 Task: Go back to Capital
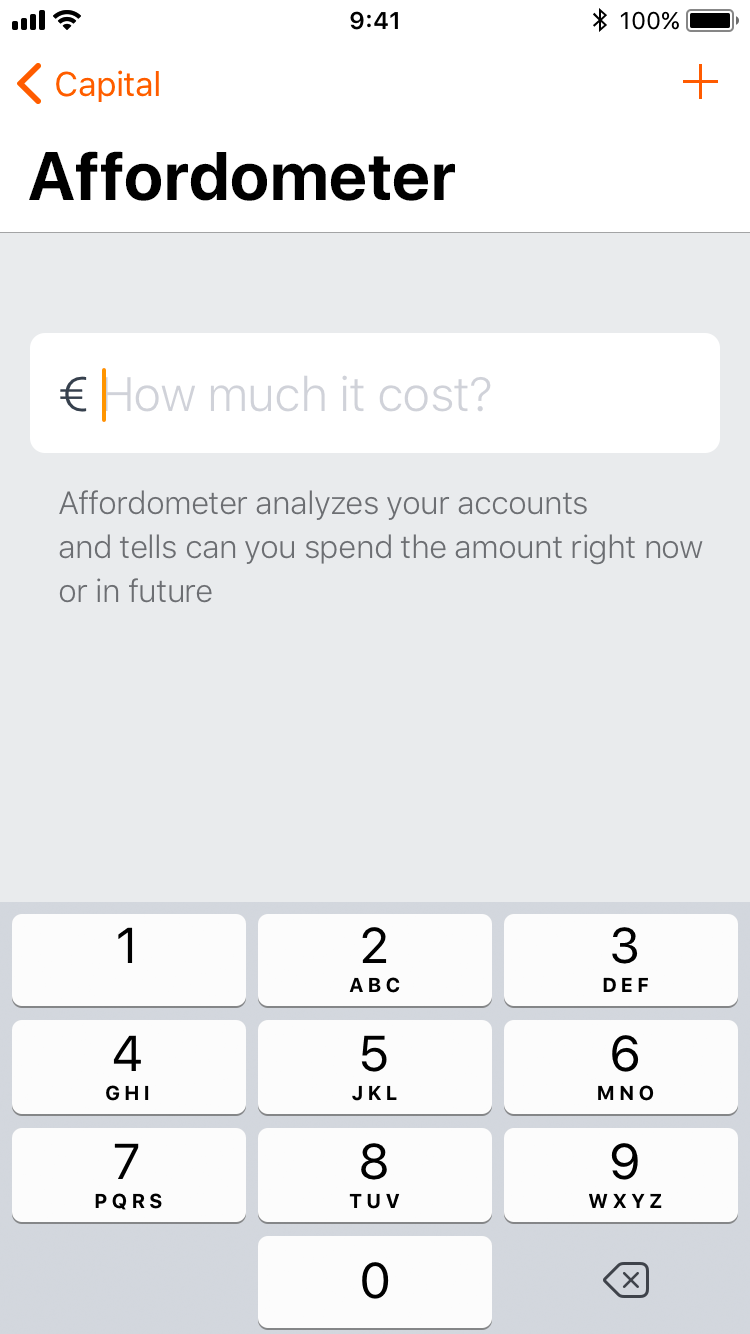point(89,84)
